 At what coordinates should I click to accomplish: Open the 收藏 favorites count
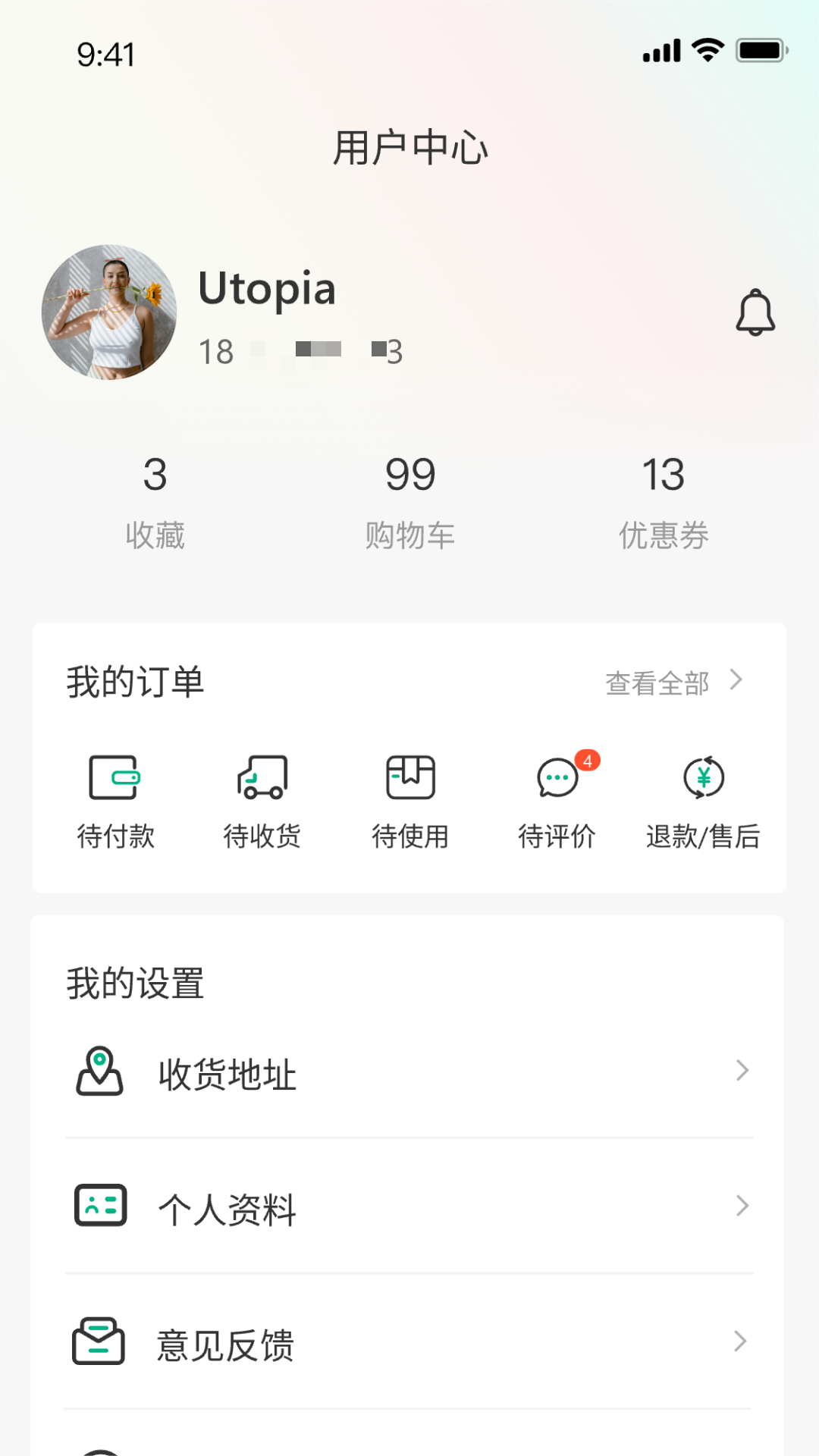coord(153,500)
